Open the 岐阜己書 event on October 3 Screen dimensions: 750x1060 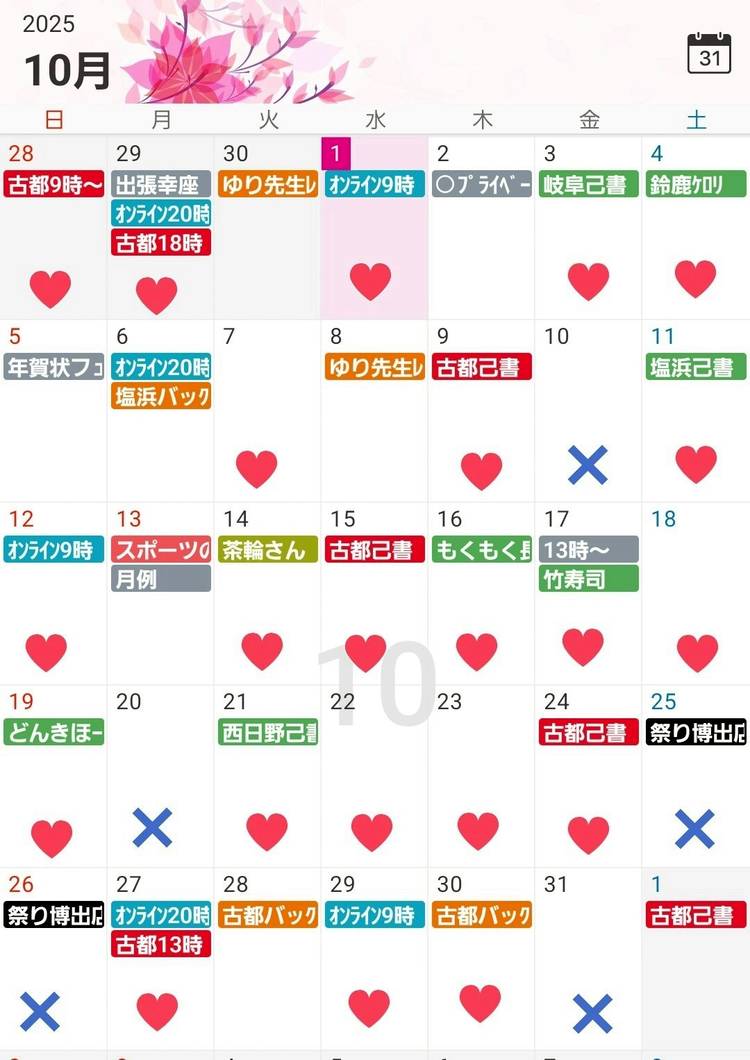[588, 185]
